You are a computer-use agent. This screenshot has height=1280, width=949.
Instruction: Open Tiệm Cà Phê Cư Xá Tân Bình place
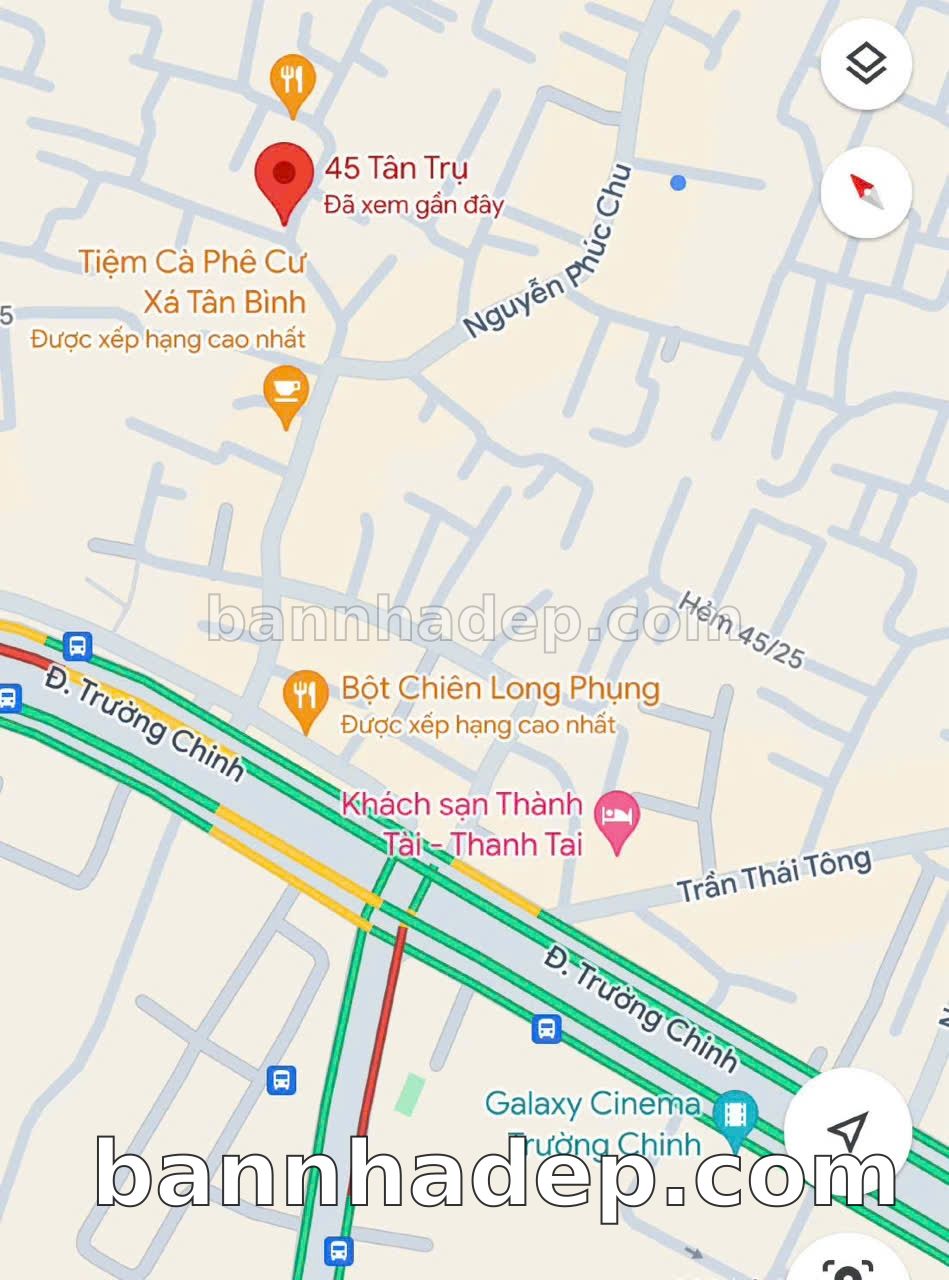point(286,390)
